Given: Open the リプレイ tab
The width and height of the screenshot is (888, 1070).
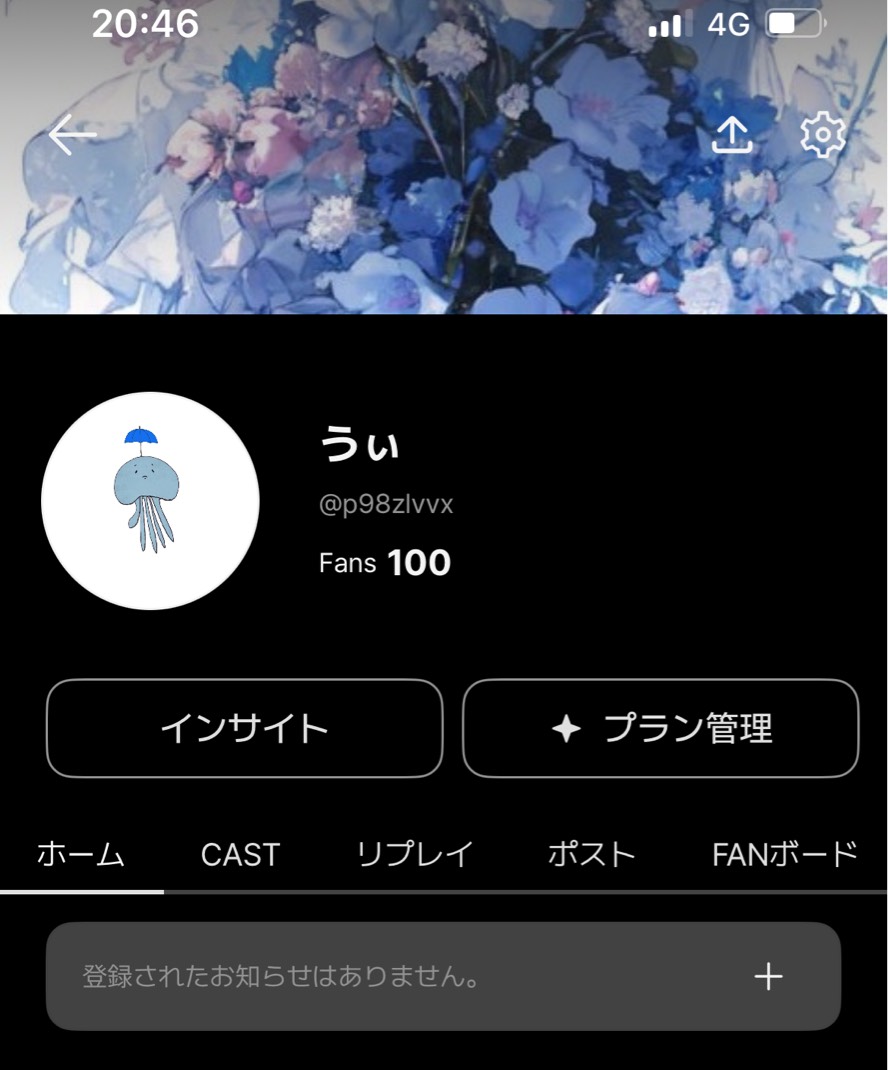Looking at the screenshot, I should [413, 855].
